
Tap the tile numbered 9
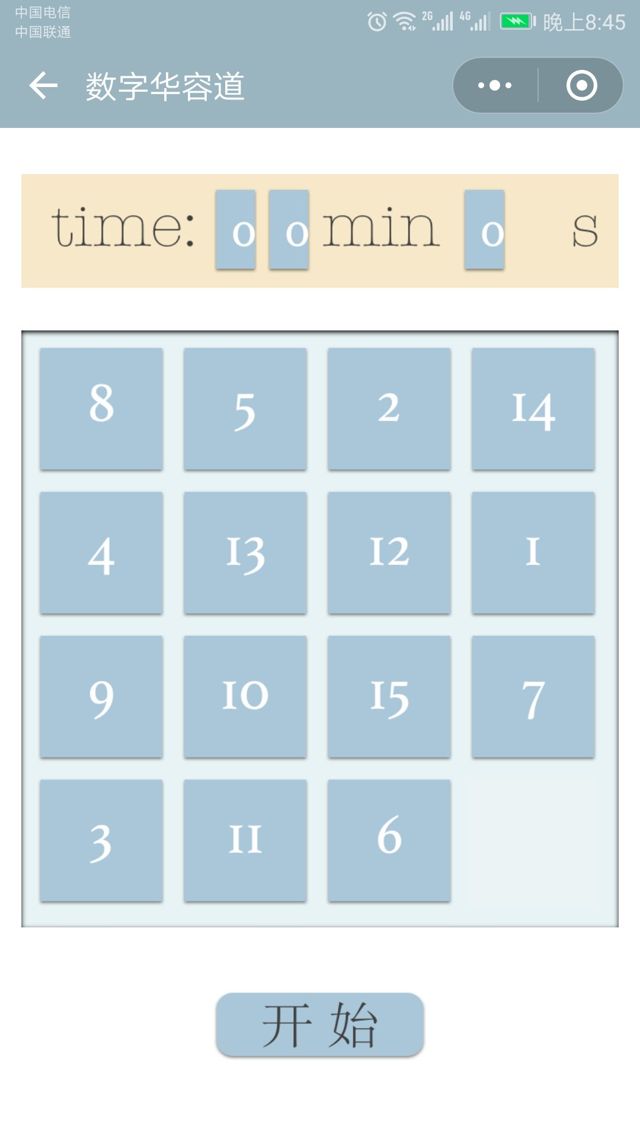tap(101, 697)
